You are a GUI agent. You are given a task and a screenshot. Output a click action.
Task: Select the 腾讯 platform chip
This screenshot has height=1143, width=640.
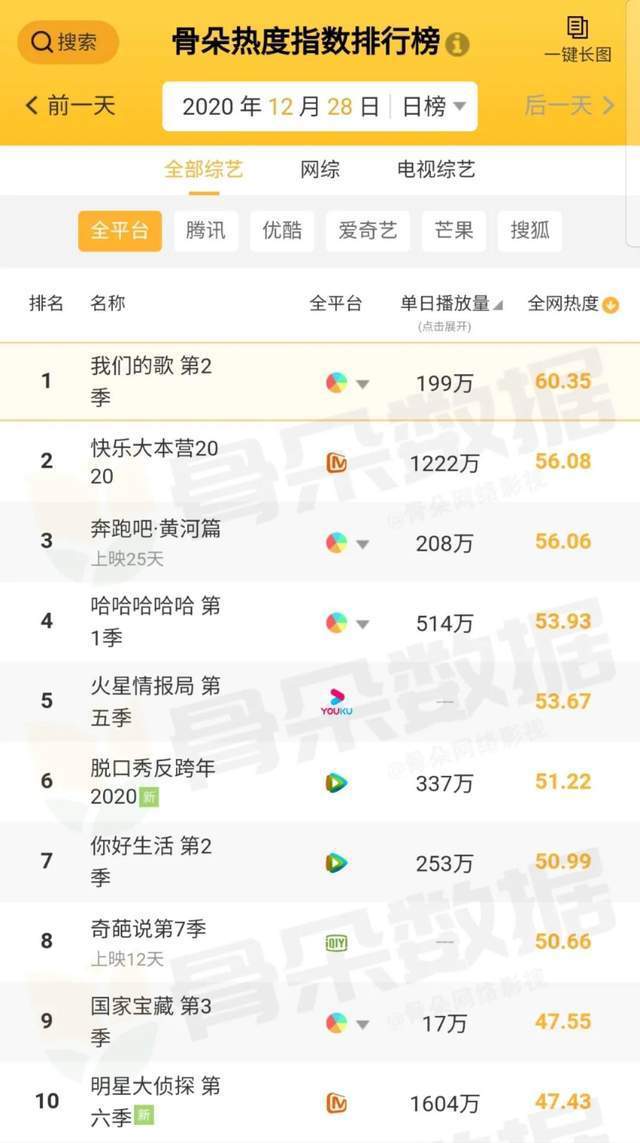tap(206, 231)
